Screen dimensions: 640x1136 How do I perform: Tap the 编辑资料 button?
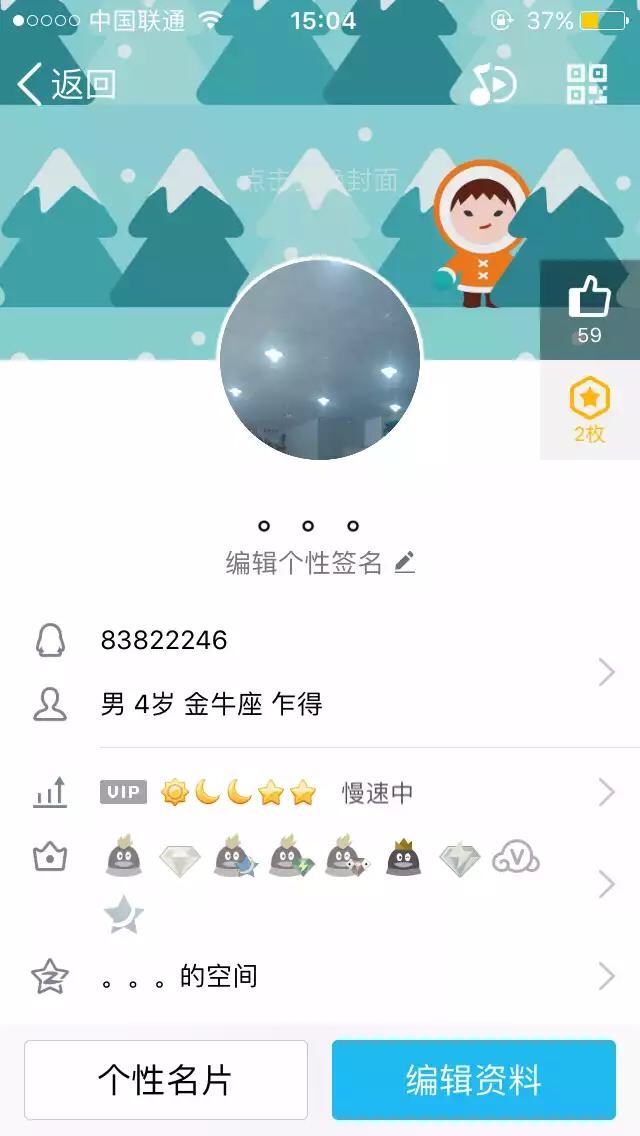click(x=474, y=1080)
